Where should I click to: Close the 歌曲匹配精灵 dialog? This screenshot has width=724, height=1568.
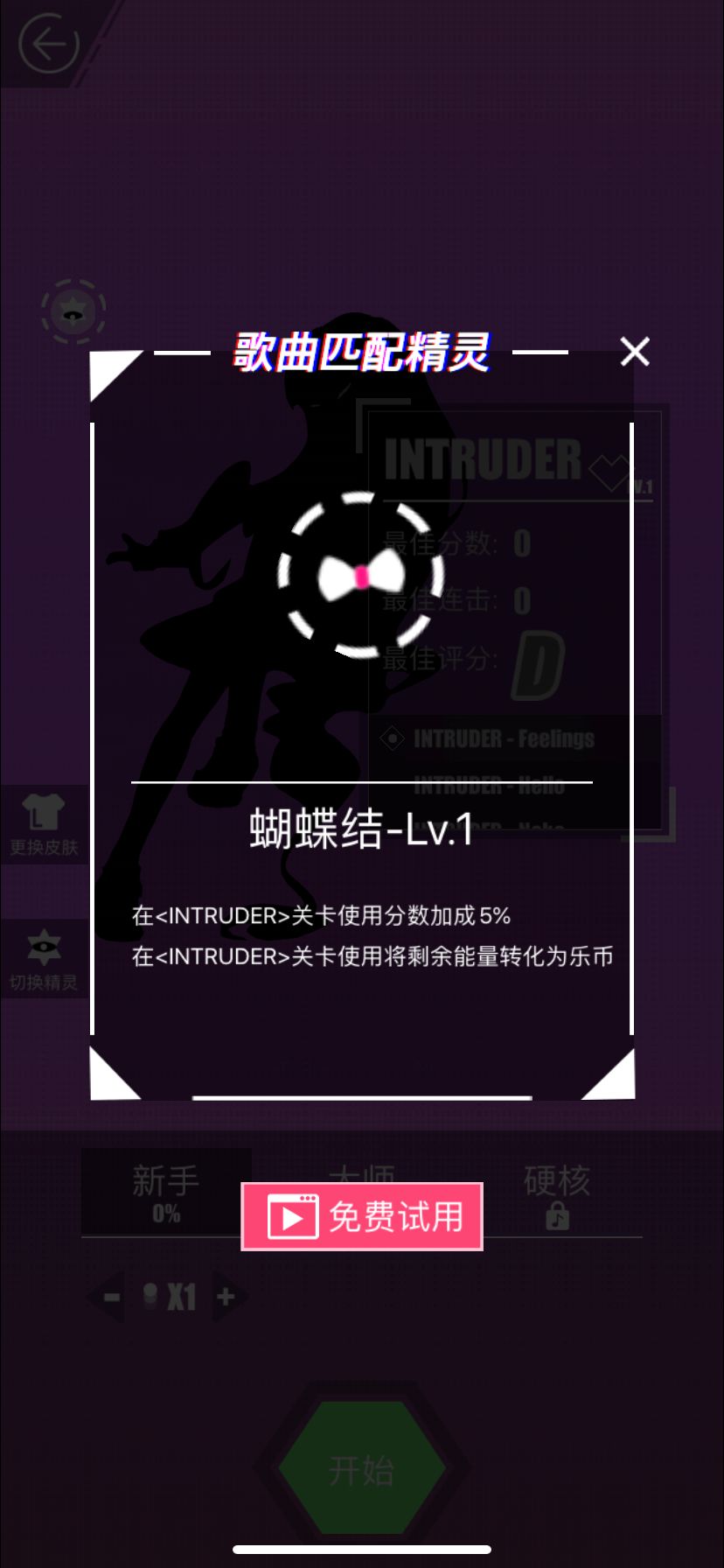pos(635,352)
